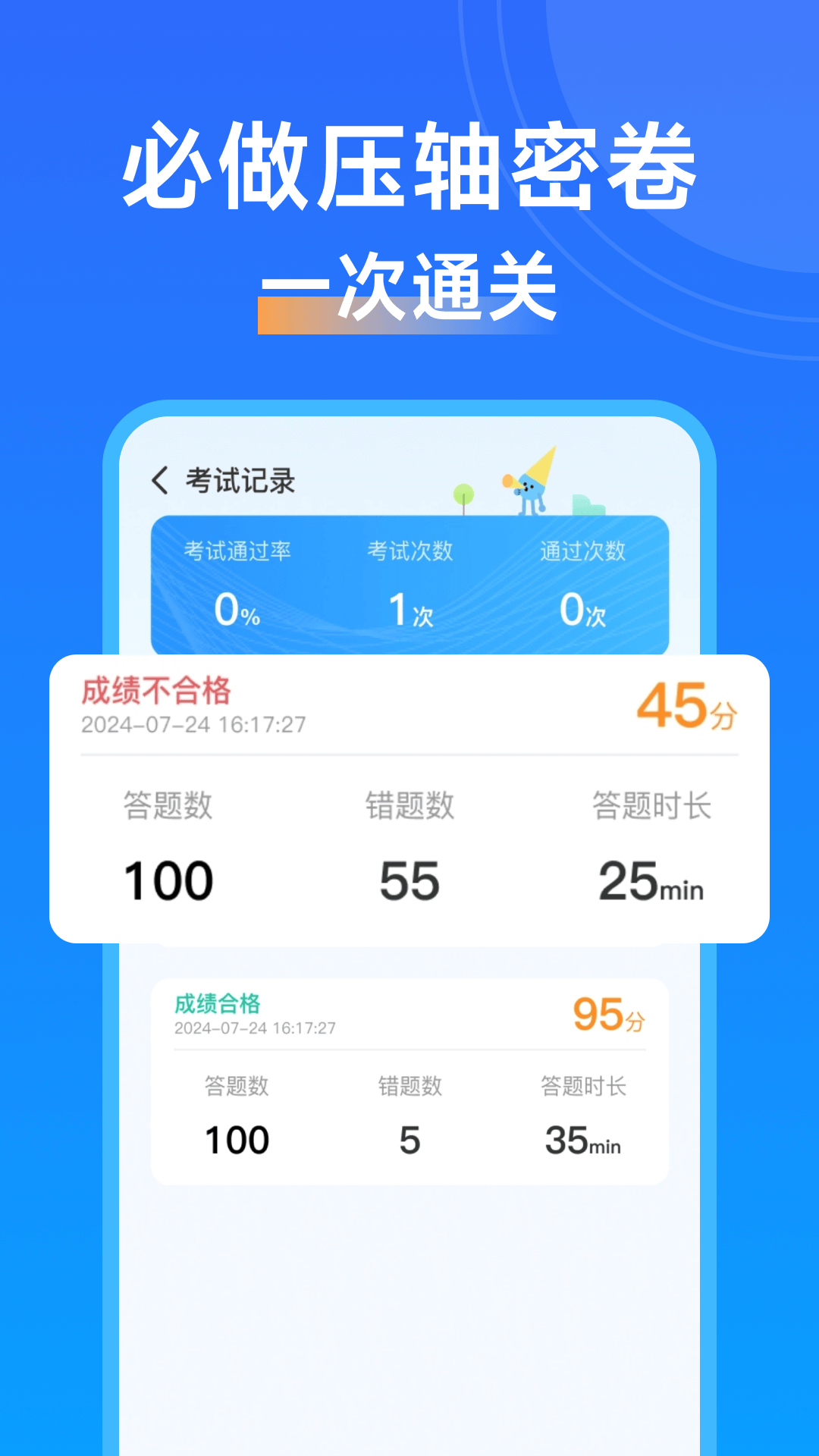Click 答题时长 showing 35min on passed record
Image resolution: width=819 pixels, height=1456 pixels.
coord(582,1140)
